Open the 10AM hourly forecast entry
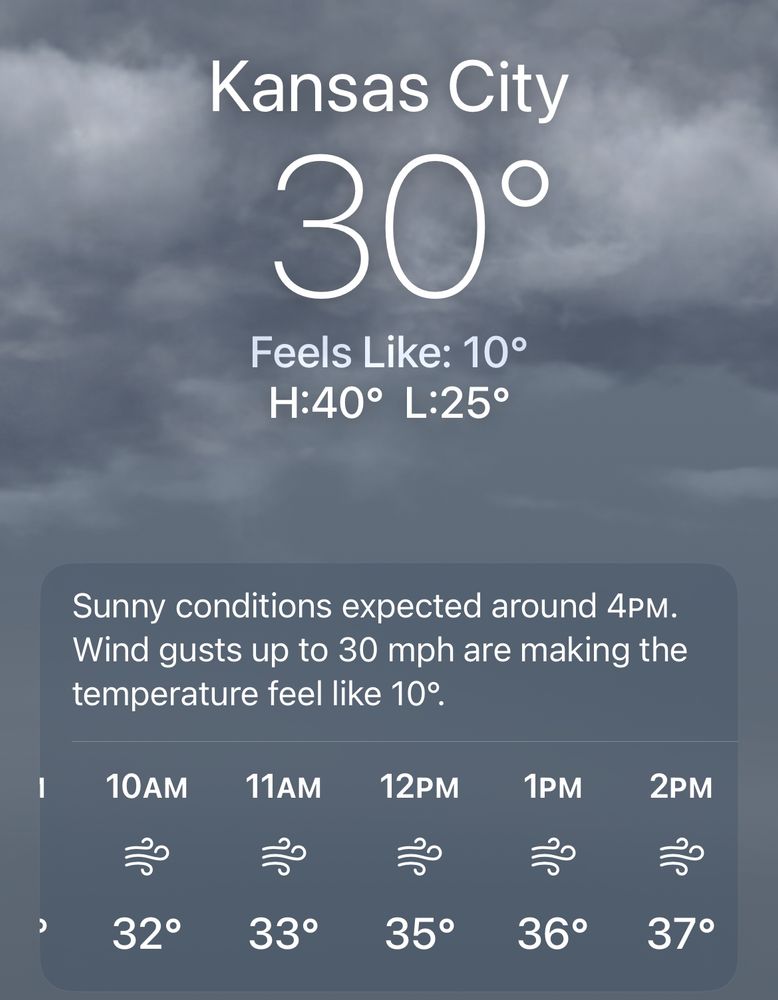The width and height of the screenshot is (778, 1000). pos(145,861)
